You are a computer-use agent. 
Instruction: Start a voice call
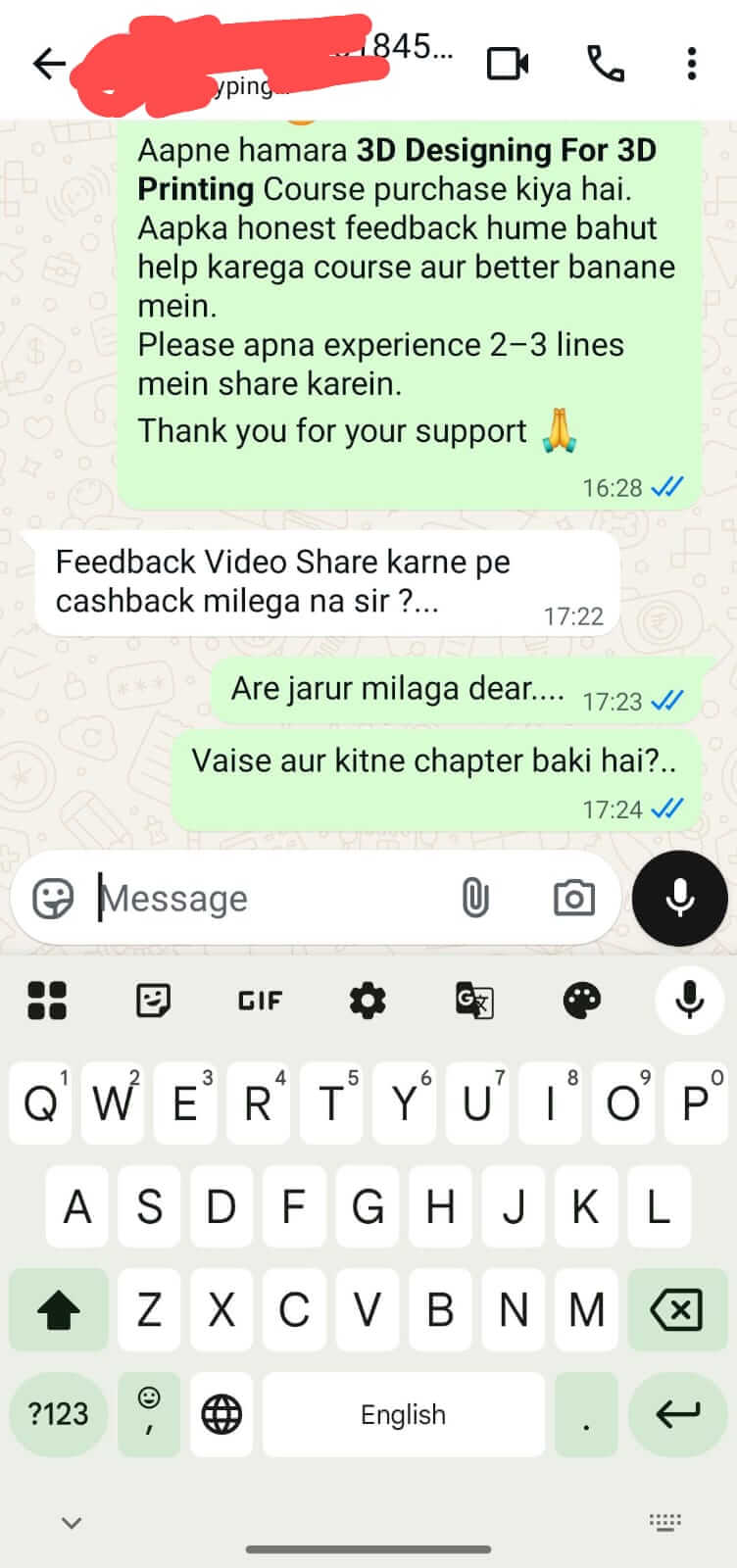point(605,64)
